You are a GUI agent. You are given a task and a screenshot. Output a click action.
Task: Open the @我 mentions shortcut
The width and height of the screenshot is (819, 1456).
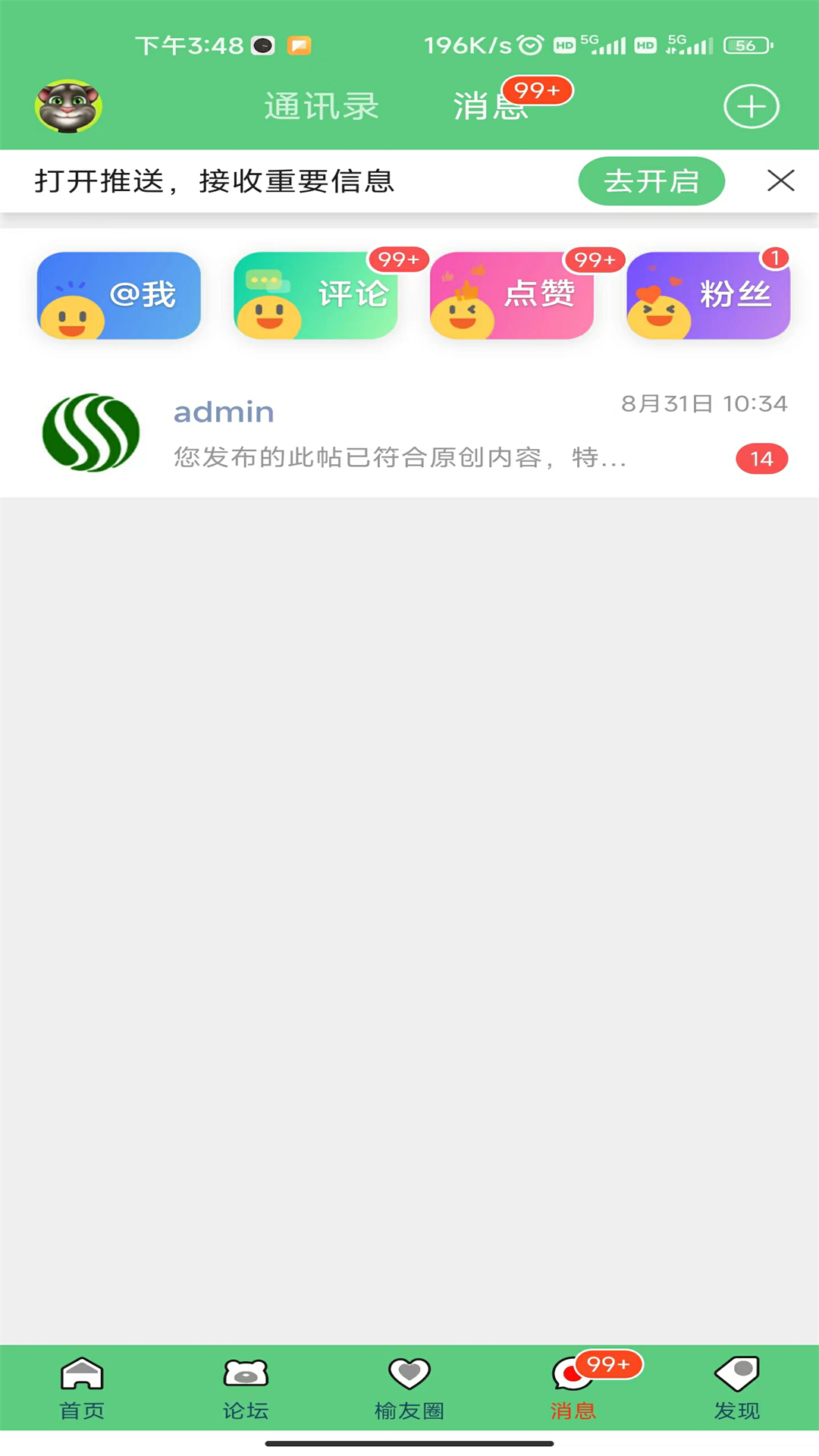click(118, 296)
